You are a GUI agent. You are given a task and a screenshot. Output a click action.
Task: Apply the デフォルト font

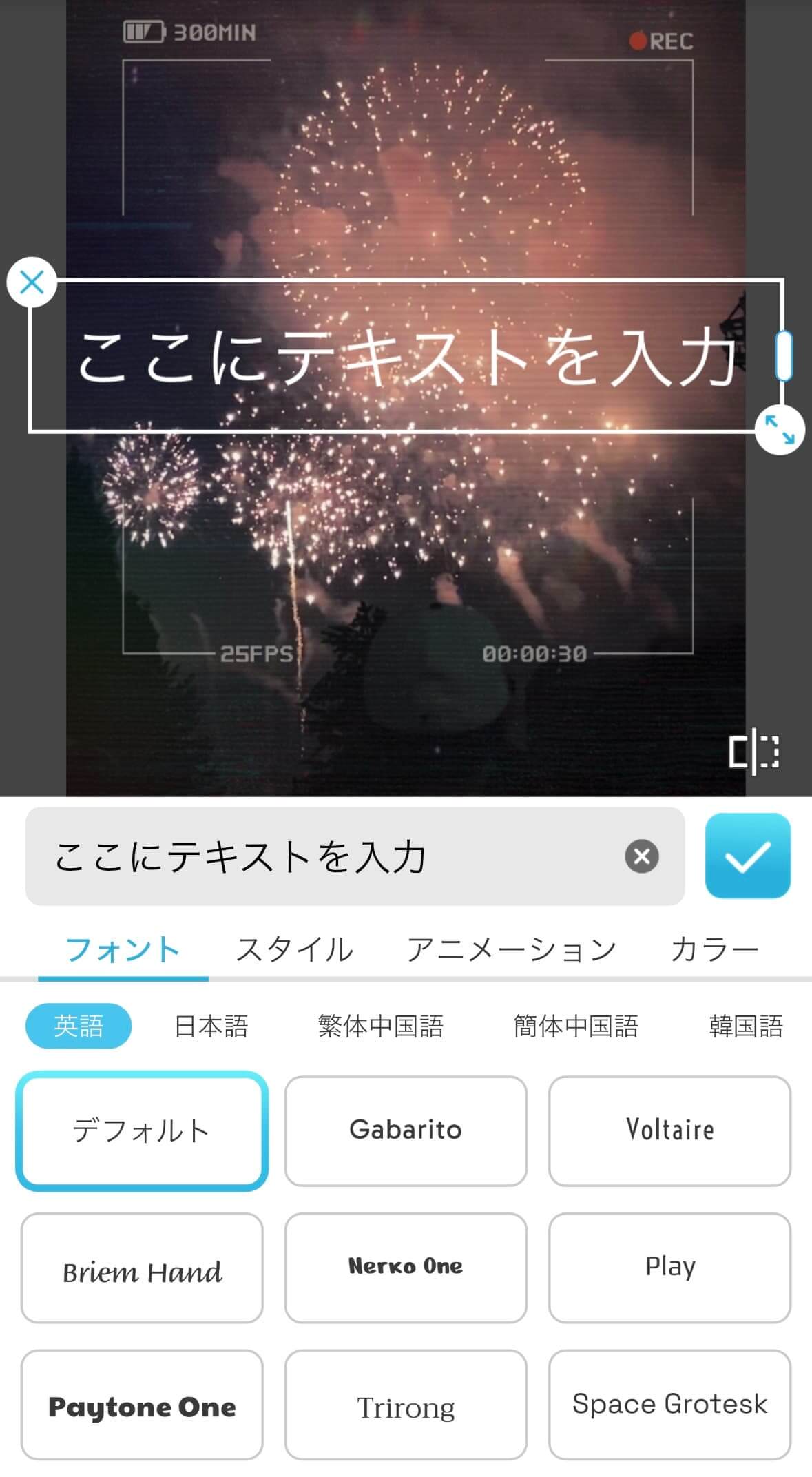coord(142,1130)
